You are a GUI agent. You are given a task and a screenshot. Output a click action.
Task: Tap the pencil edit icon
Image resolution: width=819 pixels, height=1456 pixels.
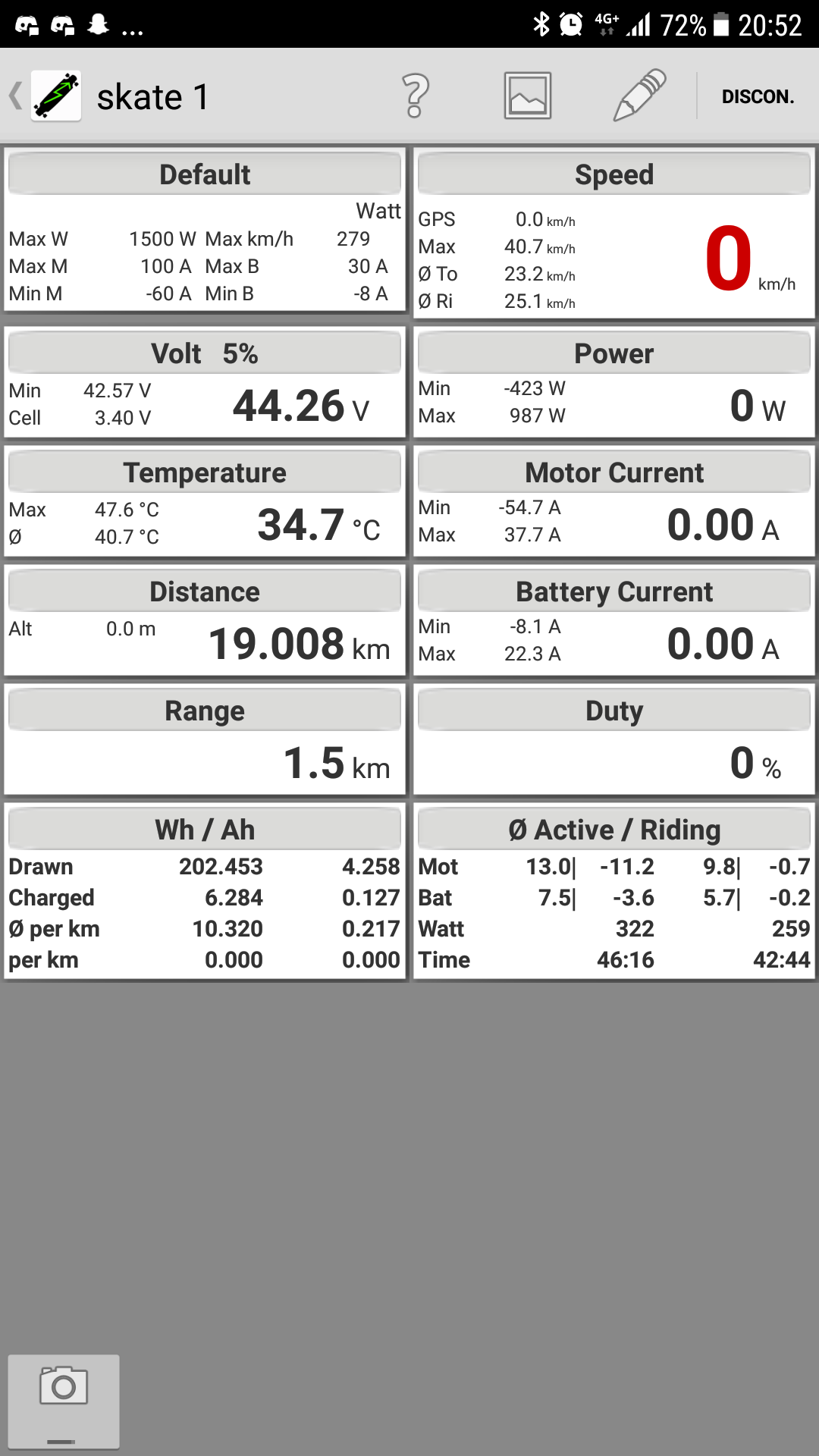639,96
